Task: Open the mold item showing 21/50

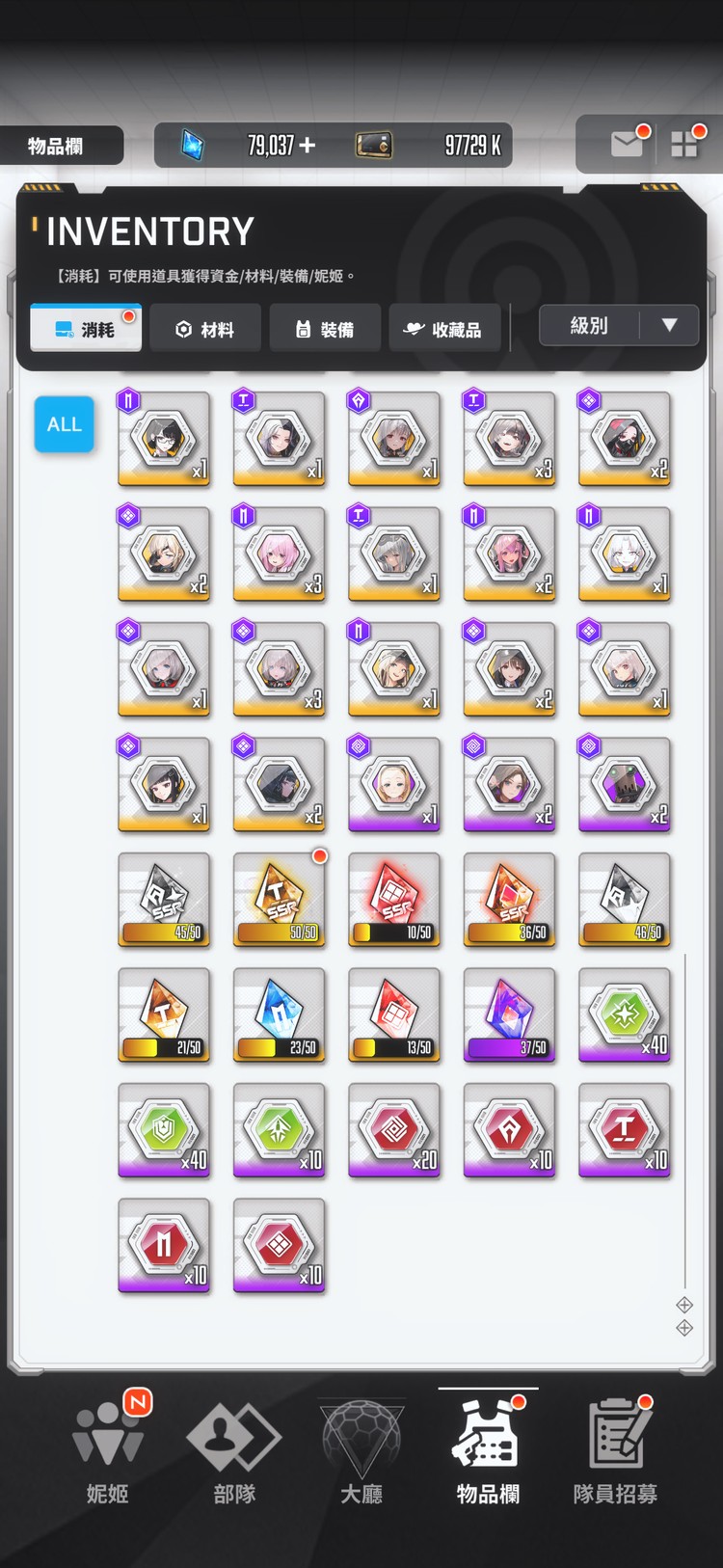Action: point(164,1015)
